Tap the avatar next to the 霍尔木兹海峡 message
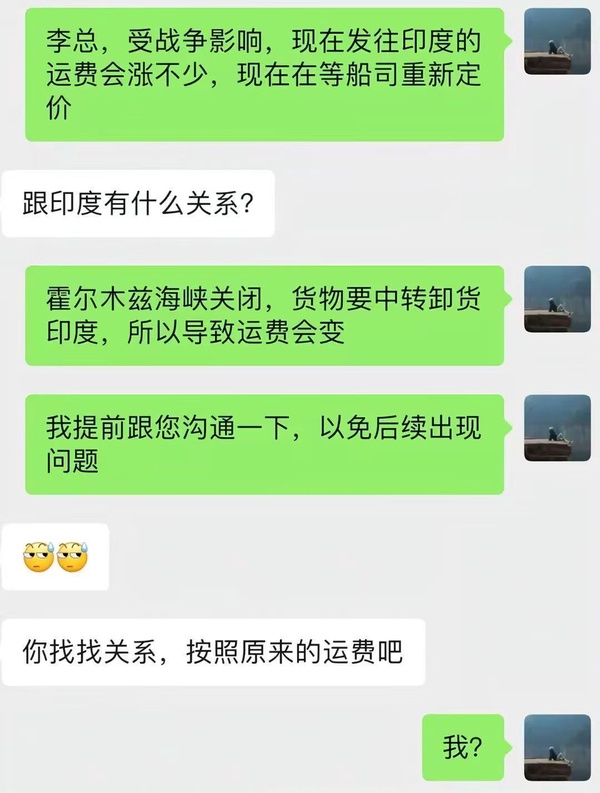The height and width of the screenshot is (793, 600). click(557, 299)
